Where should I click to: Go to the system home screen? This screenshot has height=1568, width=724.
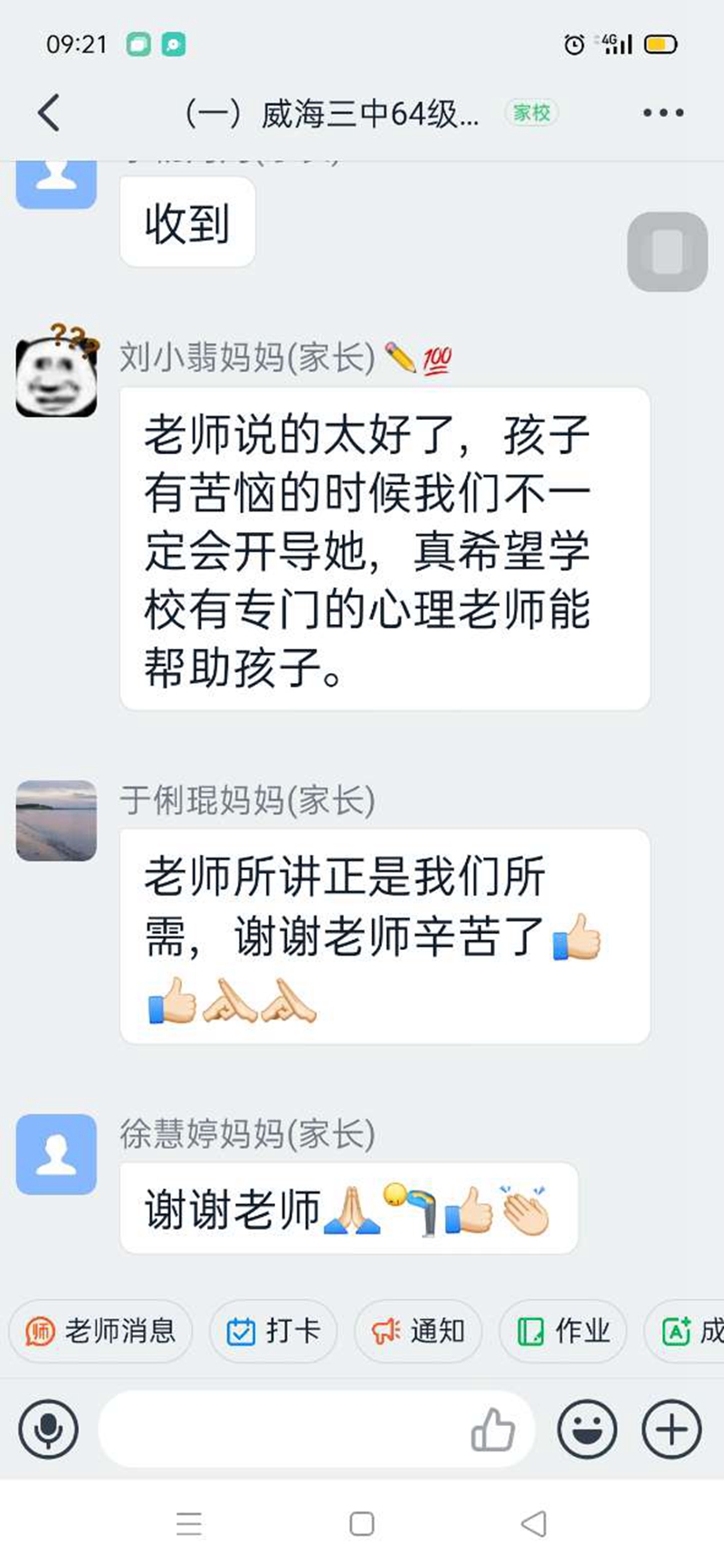362,1524
